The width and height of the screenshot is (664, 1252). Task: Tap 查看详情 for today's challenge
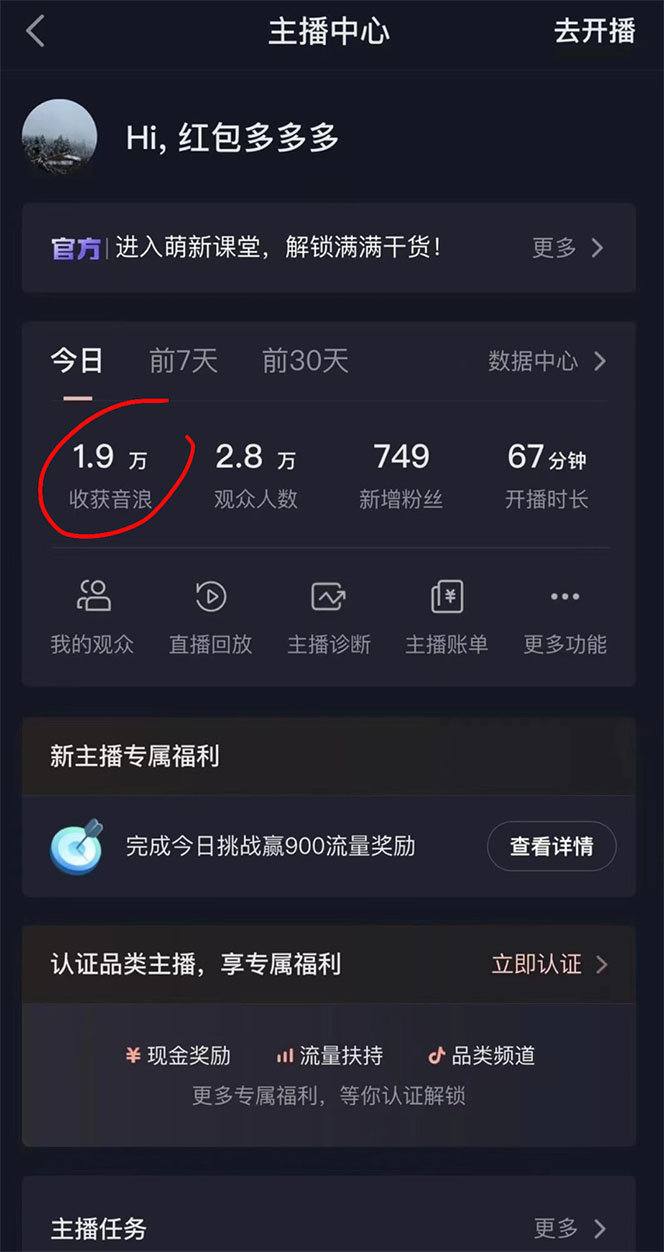(x=551, y=847)
